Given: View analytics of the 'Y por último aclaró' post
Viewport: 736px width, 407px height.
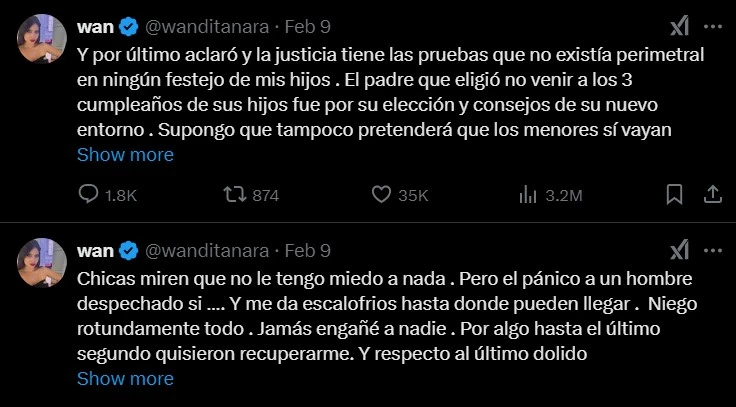Looking at the screenshot, I should 528,195.
